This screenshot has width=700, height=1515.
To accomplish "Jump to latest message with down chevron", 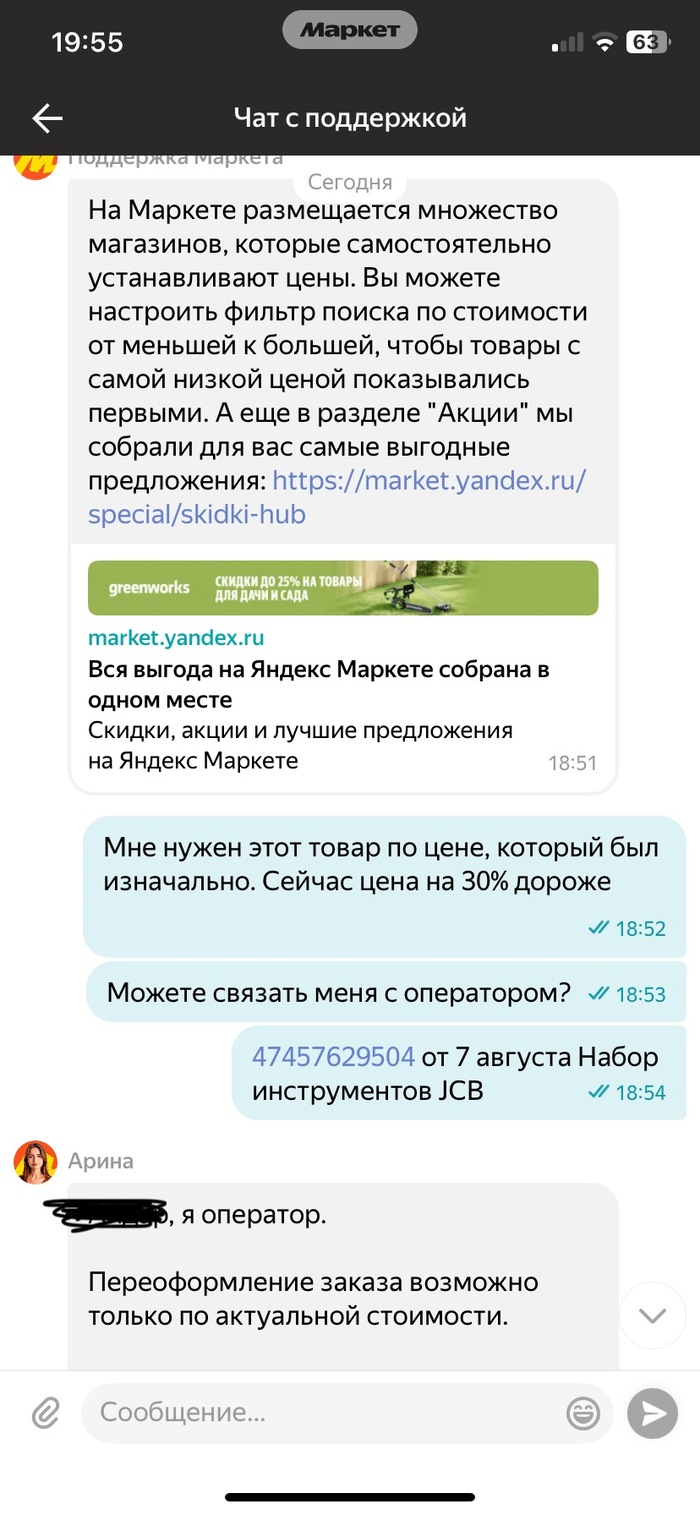I will coord(652,1315).
